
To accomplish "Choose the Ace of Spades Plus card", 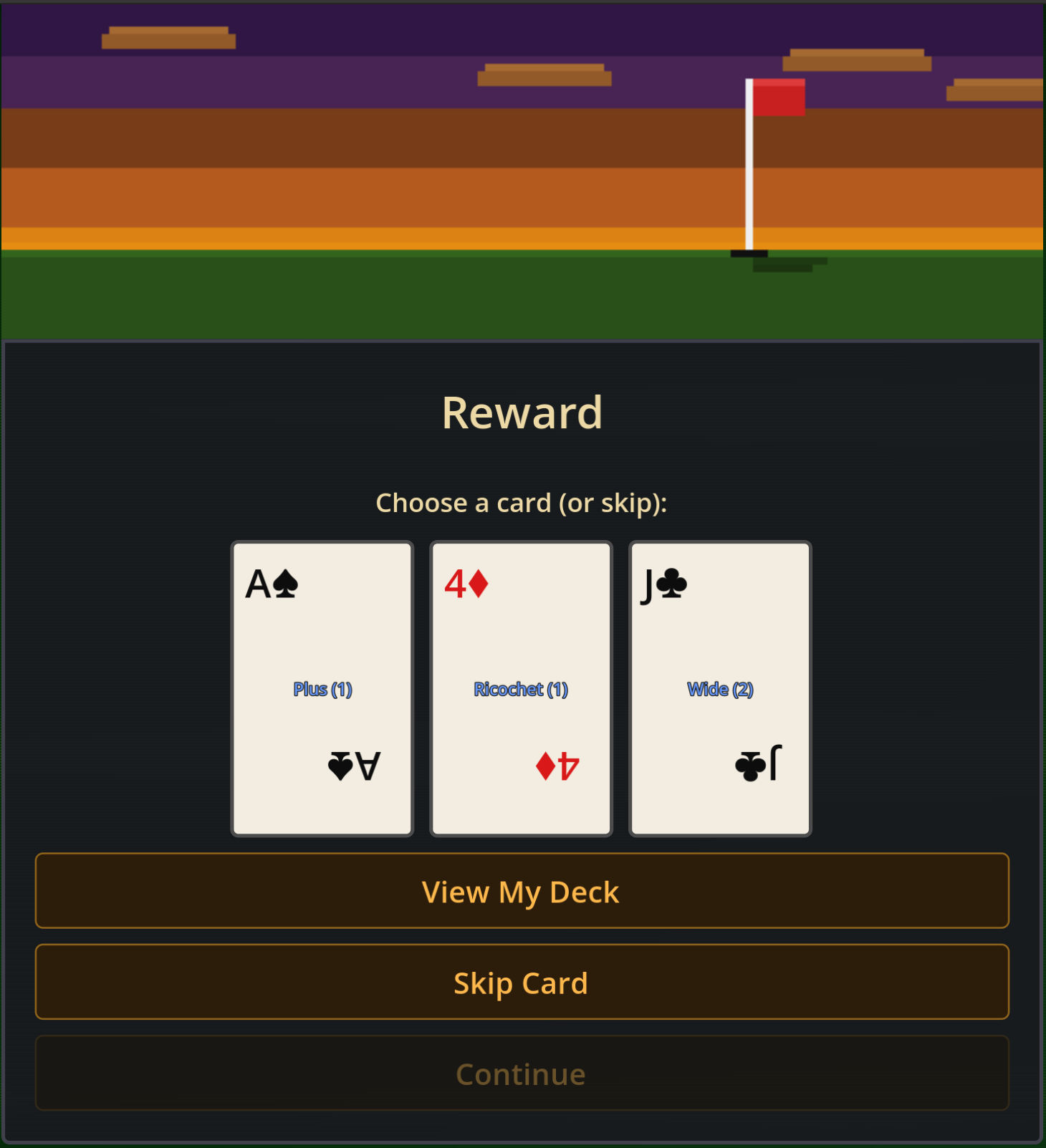I will click(322, 688).
